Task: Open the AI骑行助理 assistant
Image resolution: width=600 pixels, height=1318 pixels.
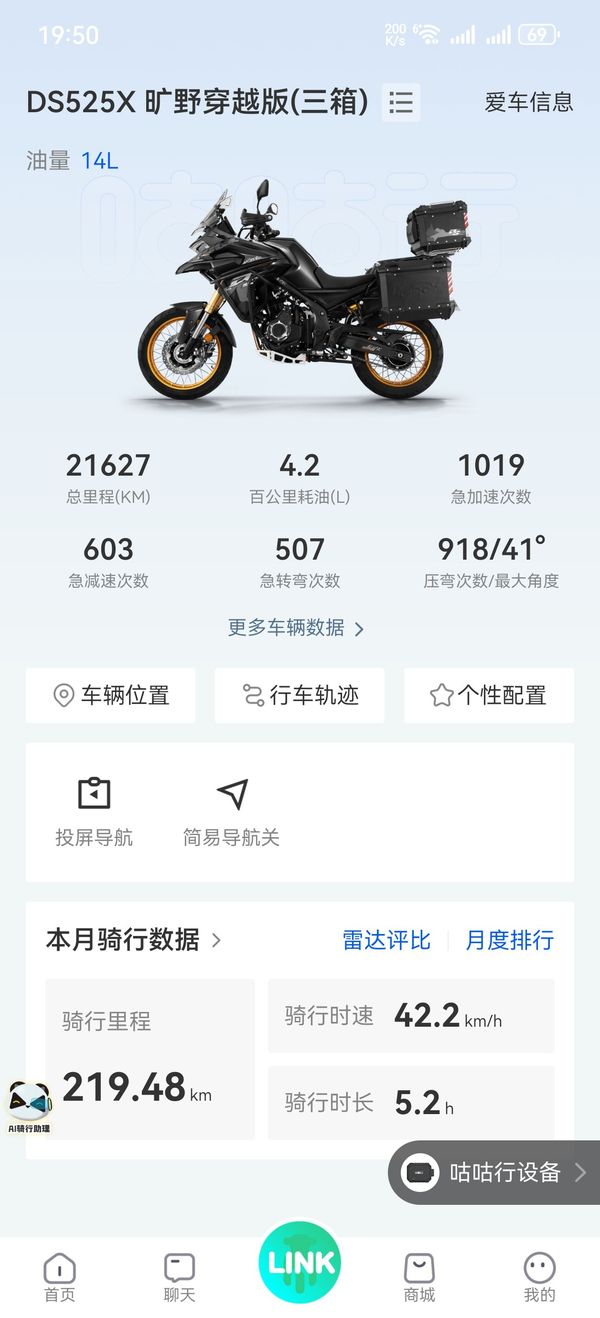Action: point(28,1107)
